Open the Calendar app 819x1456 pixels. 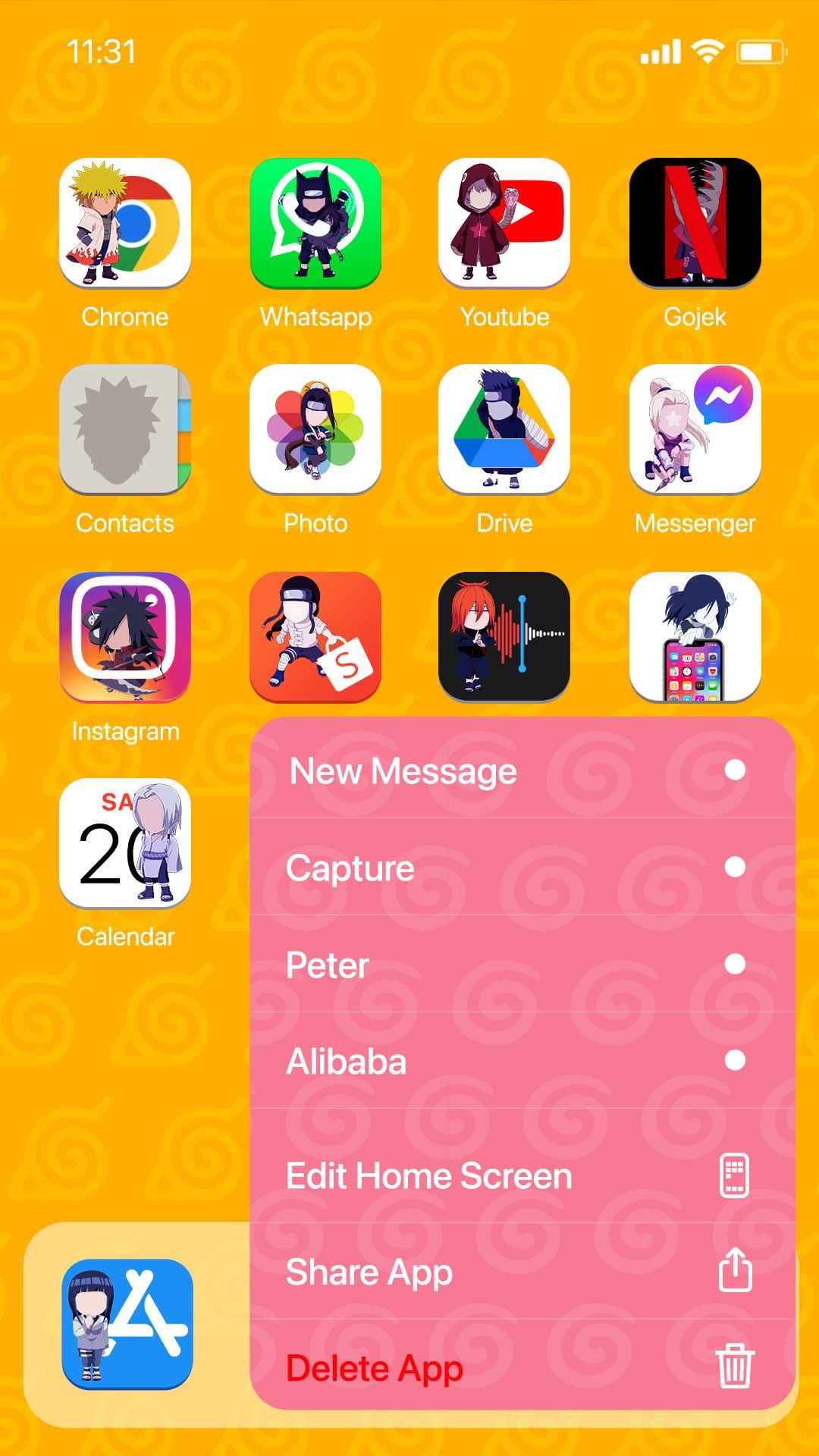click(125, 843)
